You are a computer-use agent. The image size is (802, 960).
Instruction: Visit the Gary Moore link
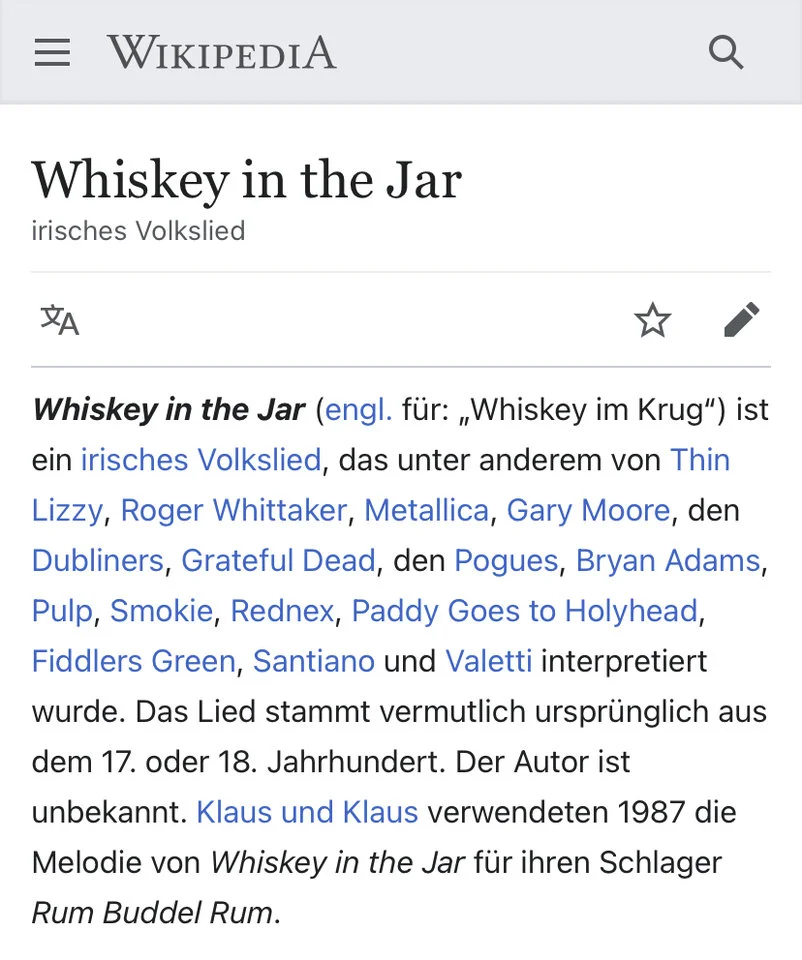click(588, 510)
